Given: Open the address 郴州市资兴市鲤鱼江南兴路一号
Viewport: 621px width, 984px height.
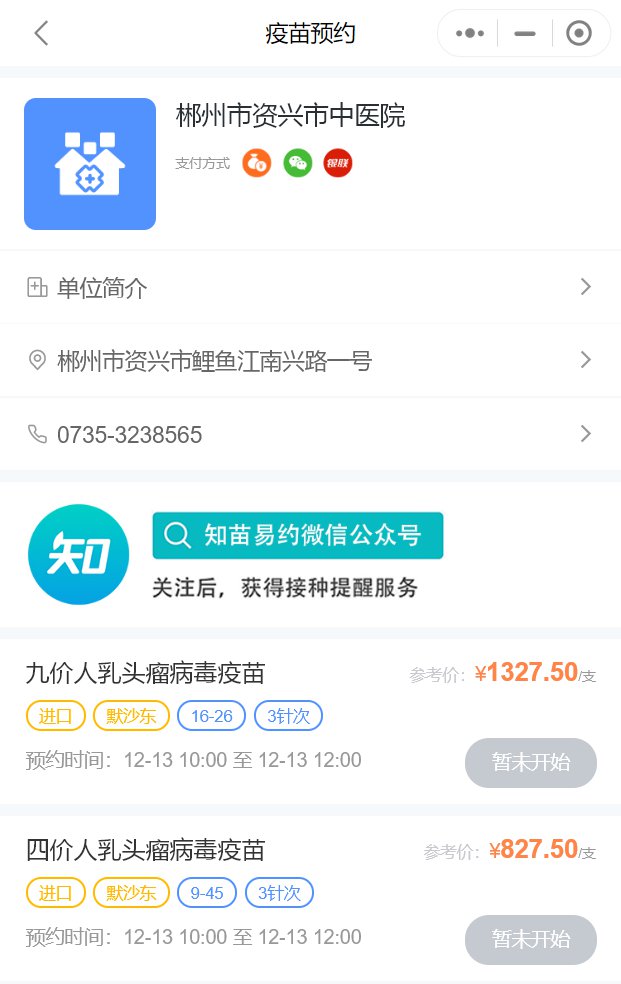Looking at the screenshot, I should click(310, 360).
